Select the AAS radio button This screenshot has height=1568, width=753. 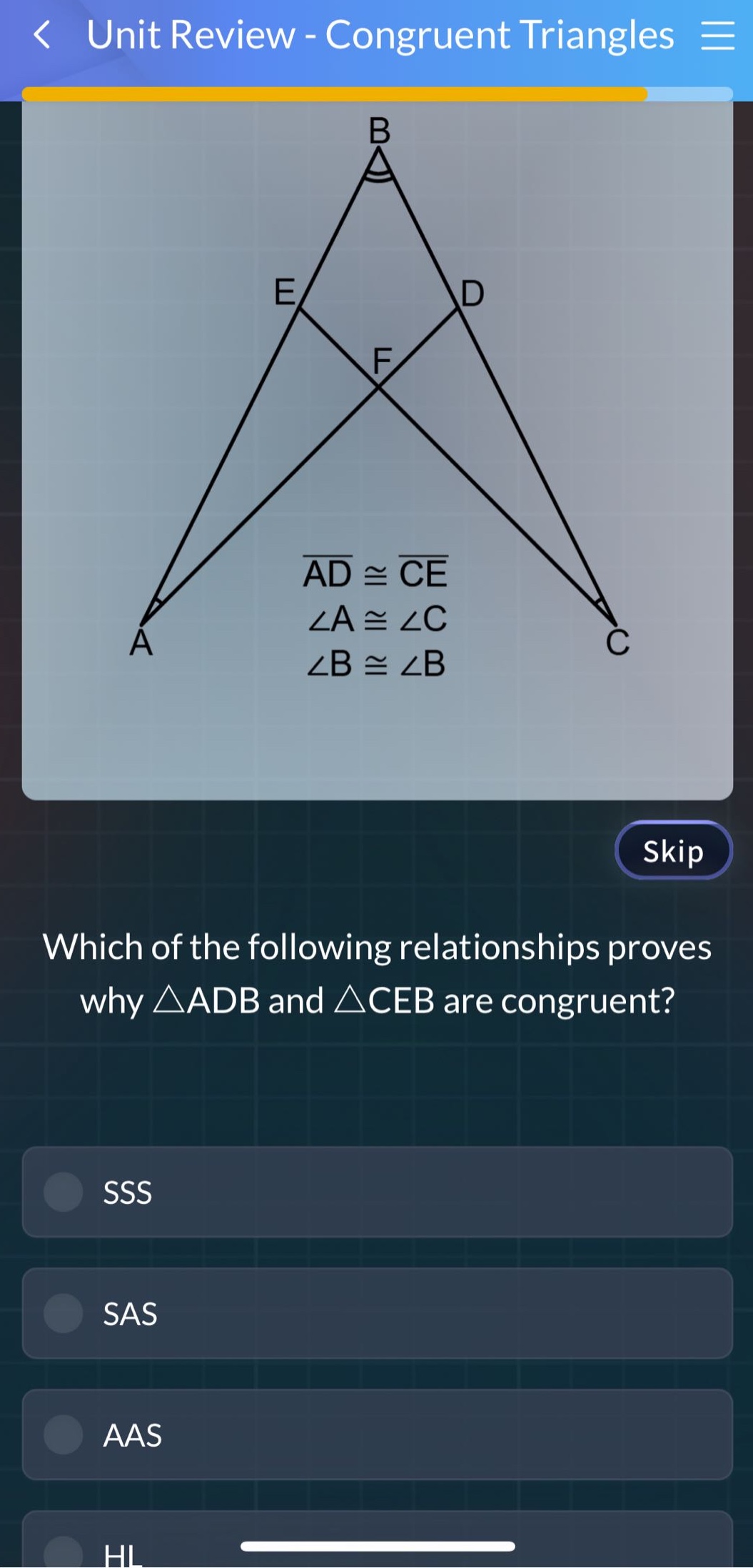point(63,1436)
